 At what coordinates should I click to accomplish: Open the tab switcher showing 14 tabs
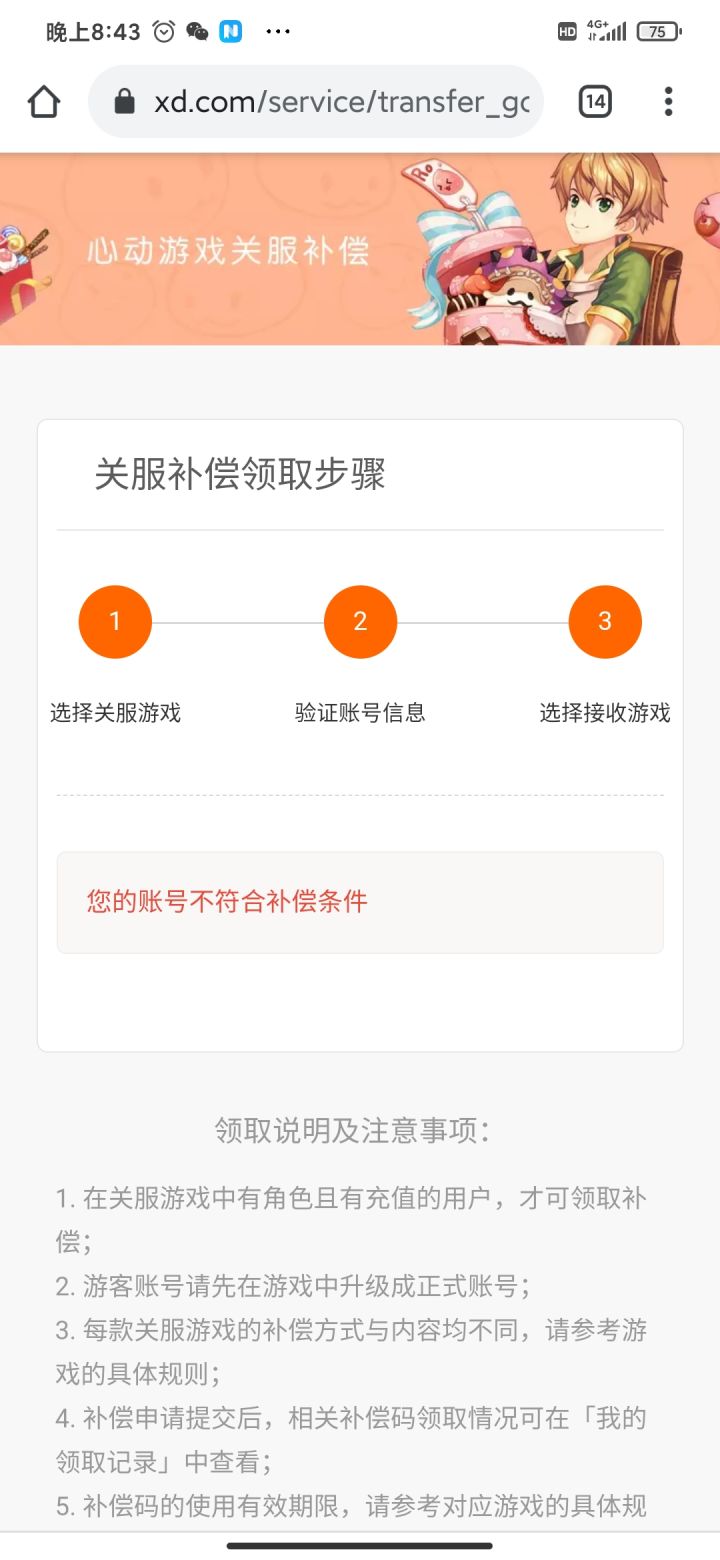594,101
